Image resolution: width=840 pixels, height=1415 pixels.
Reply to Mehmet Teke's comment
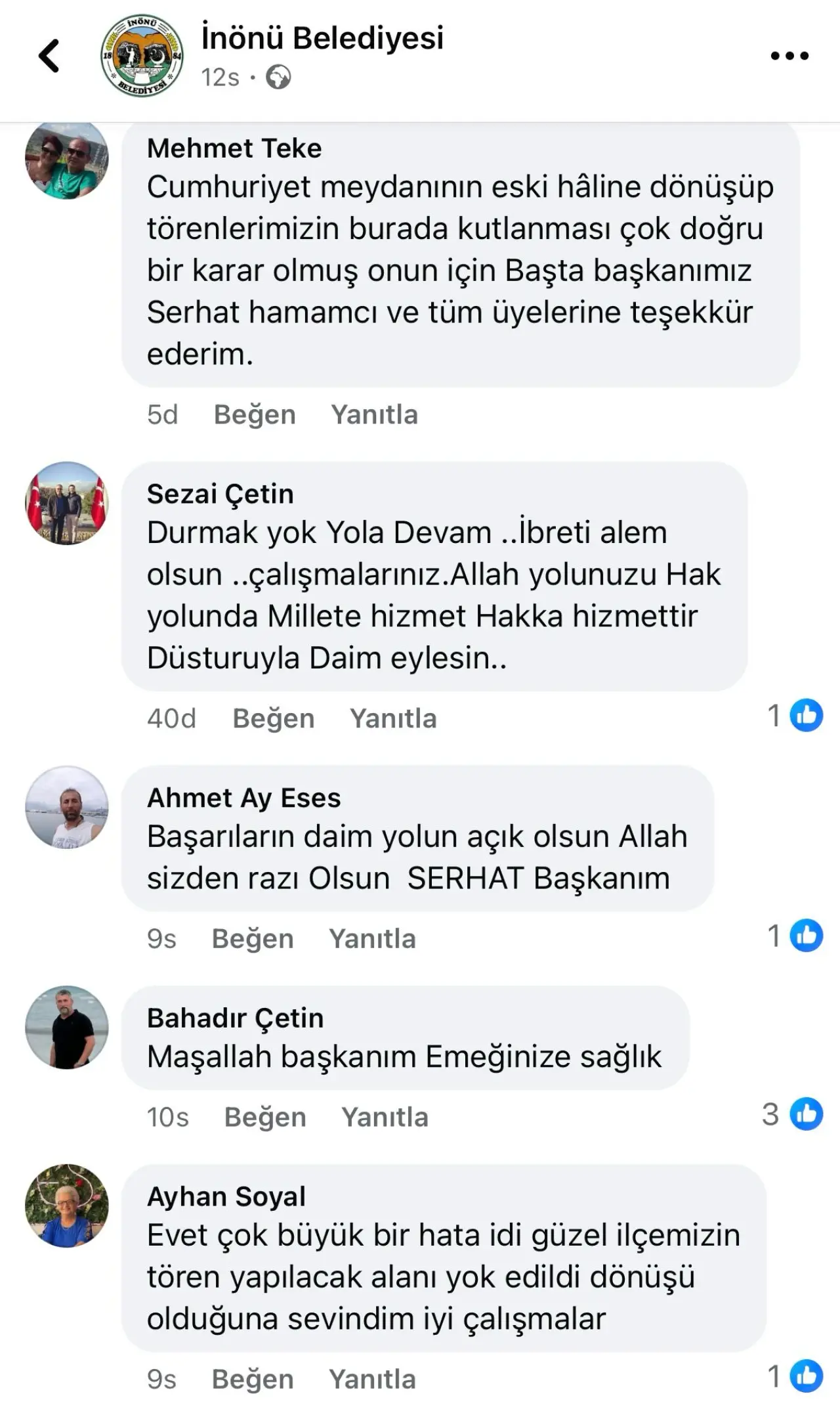(374, 415)
